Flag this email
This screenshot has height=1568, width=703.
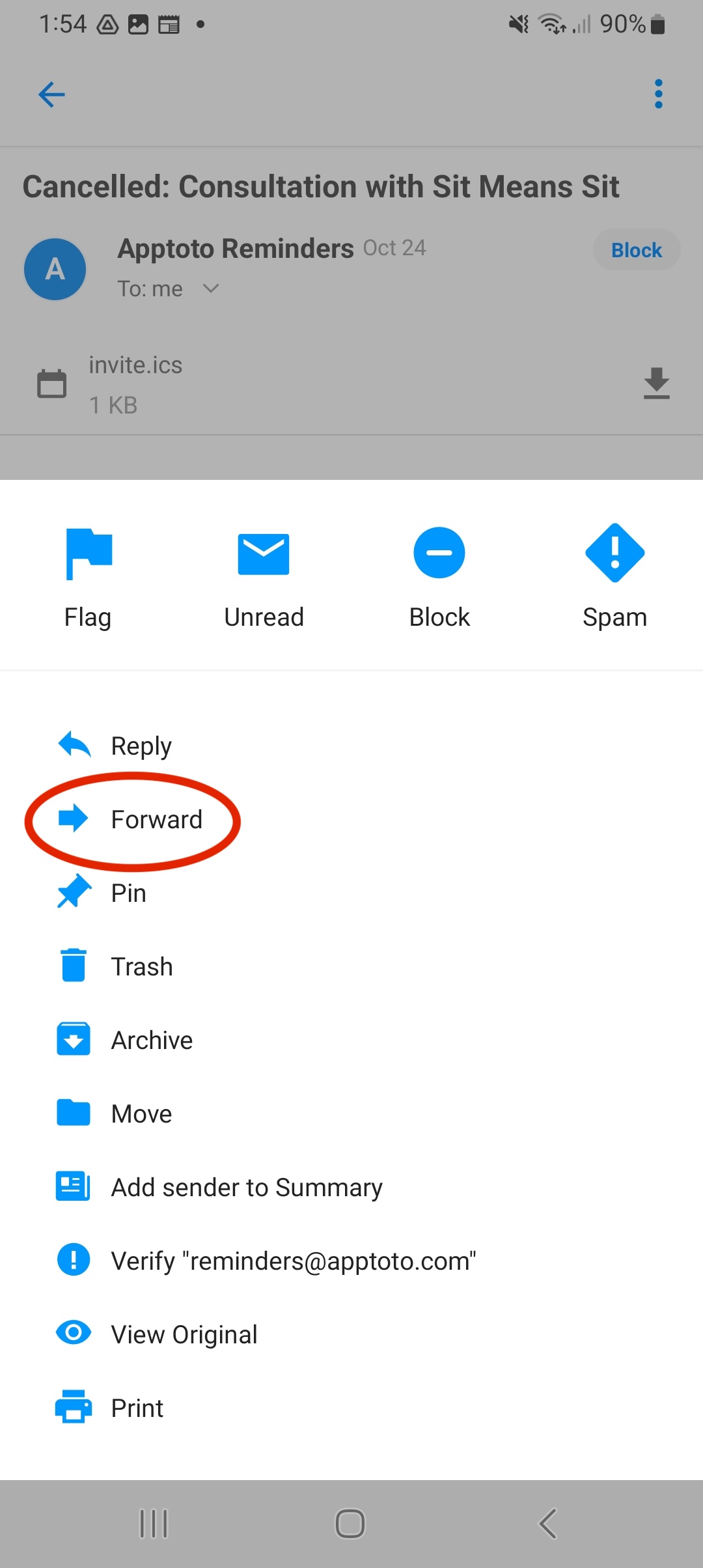88,576
